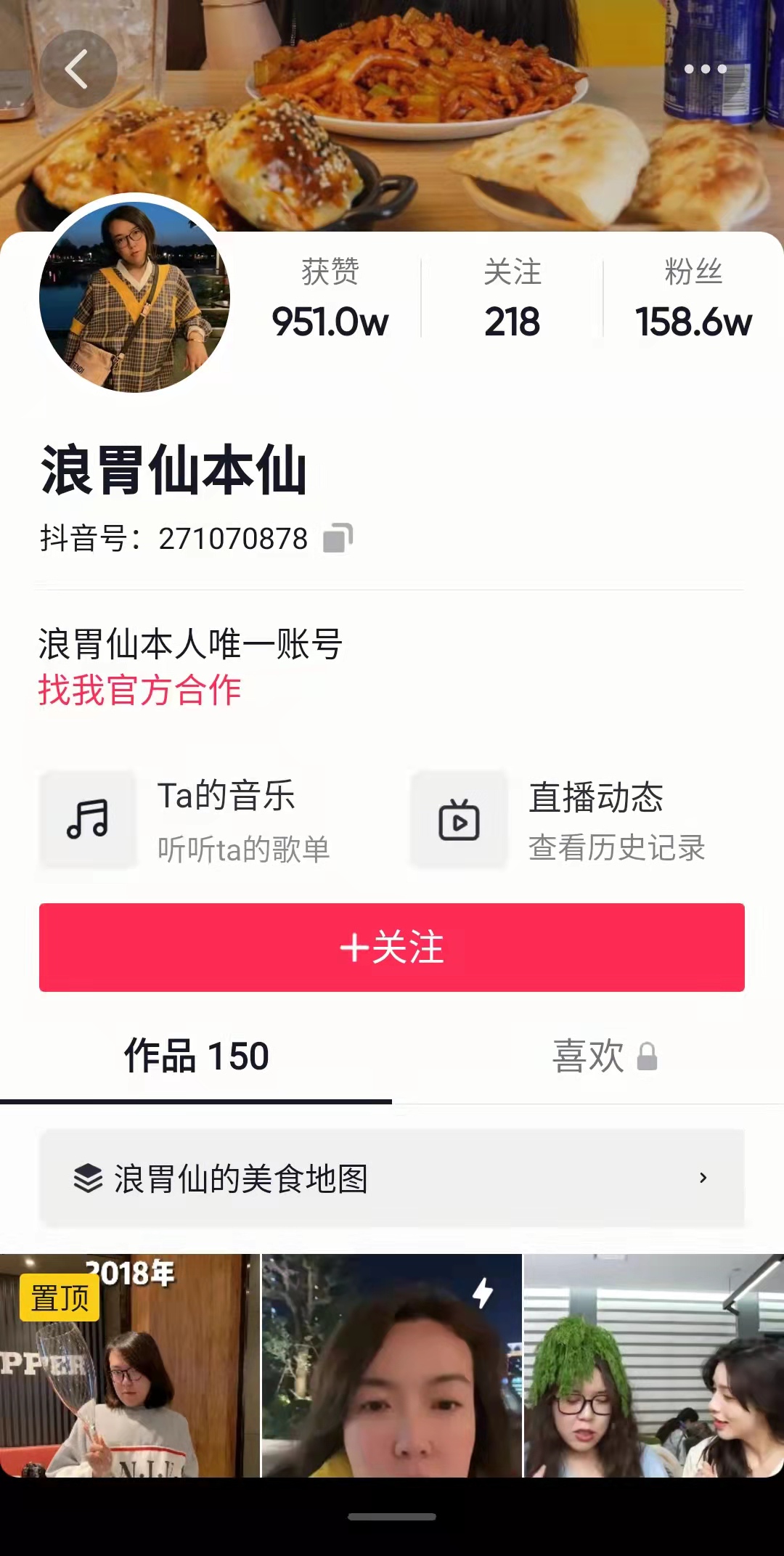Go back using the arrow icon
This screenshot has height=1556, width=784.
click(78, 70)
